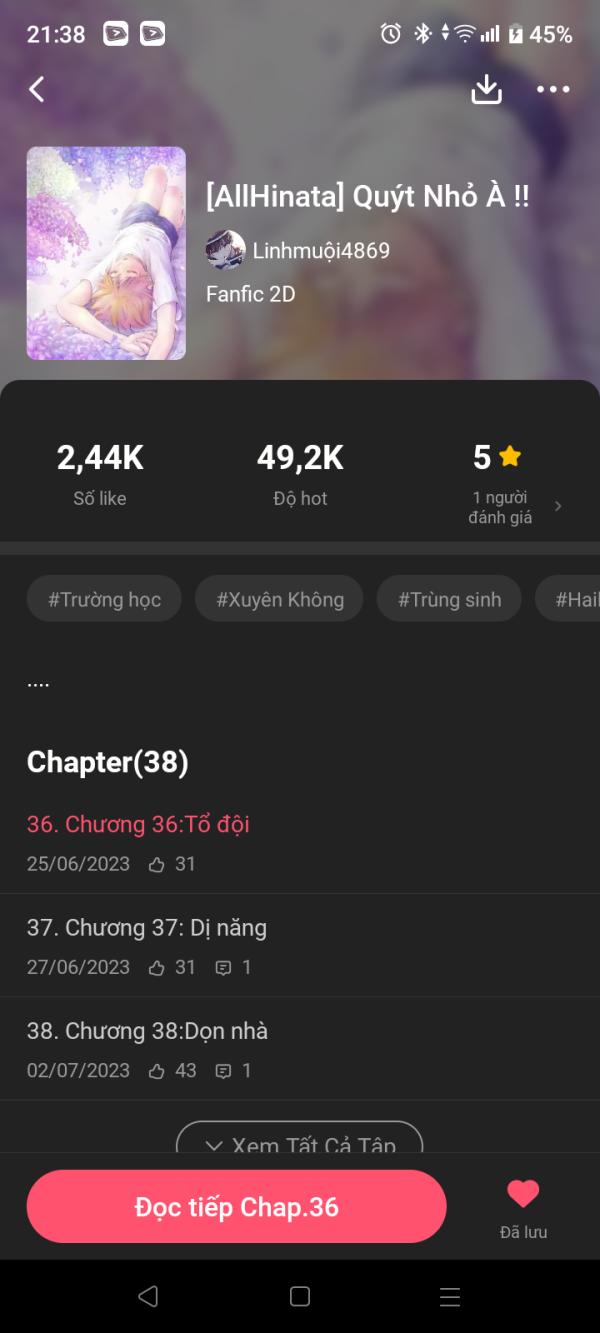Continue reading with Đọc tiếp Chap.36
The height and width of the screenshot is (1333, 600).
click(237, 1206)
